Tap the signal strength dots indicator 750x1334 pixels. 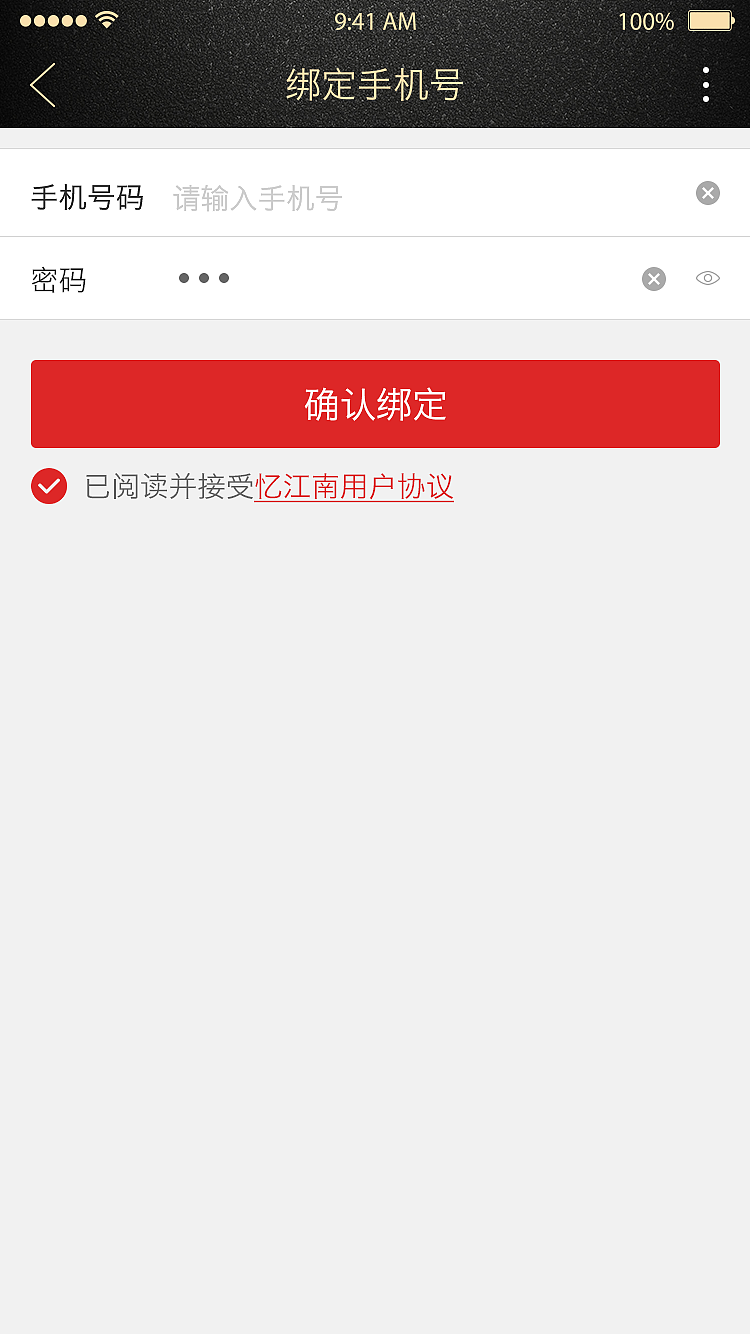click(56, 18)
